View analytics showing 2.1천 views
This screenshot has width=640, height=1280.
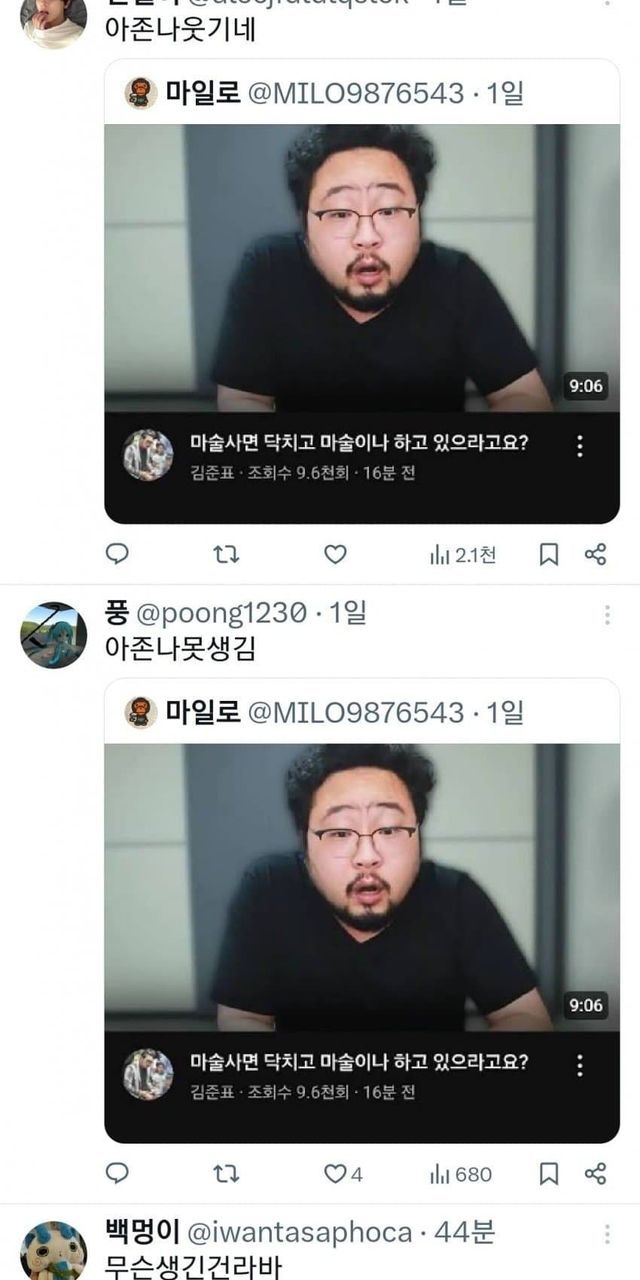click(462, 554)
